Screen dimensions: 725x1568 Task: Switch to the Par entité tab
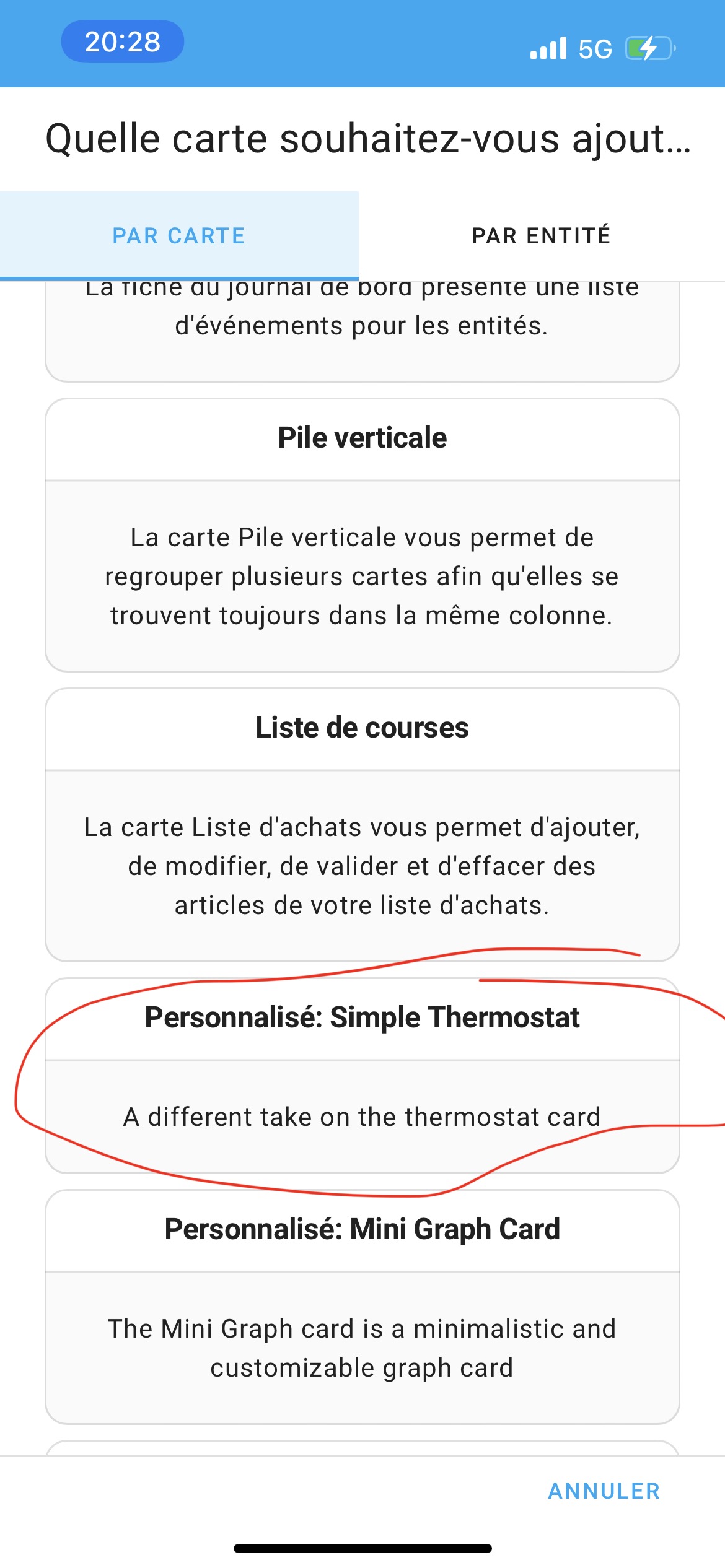pyautogui.click(x=542, y=236)
